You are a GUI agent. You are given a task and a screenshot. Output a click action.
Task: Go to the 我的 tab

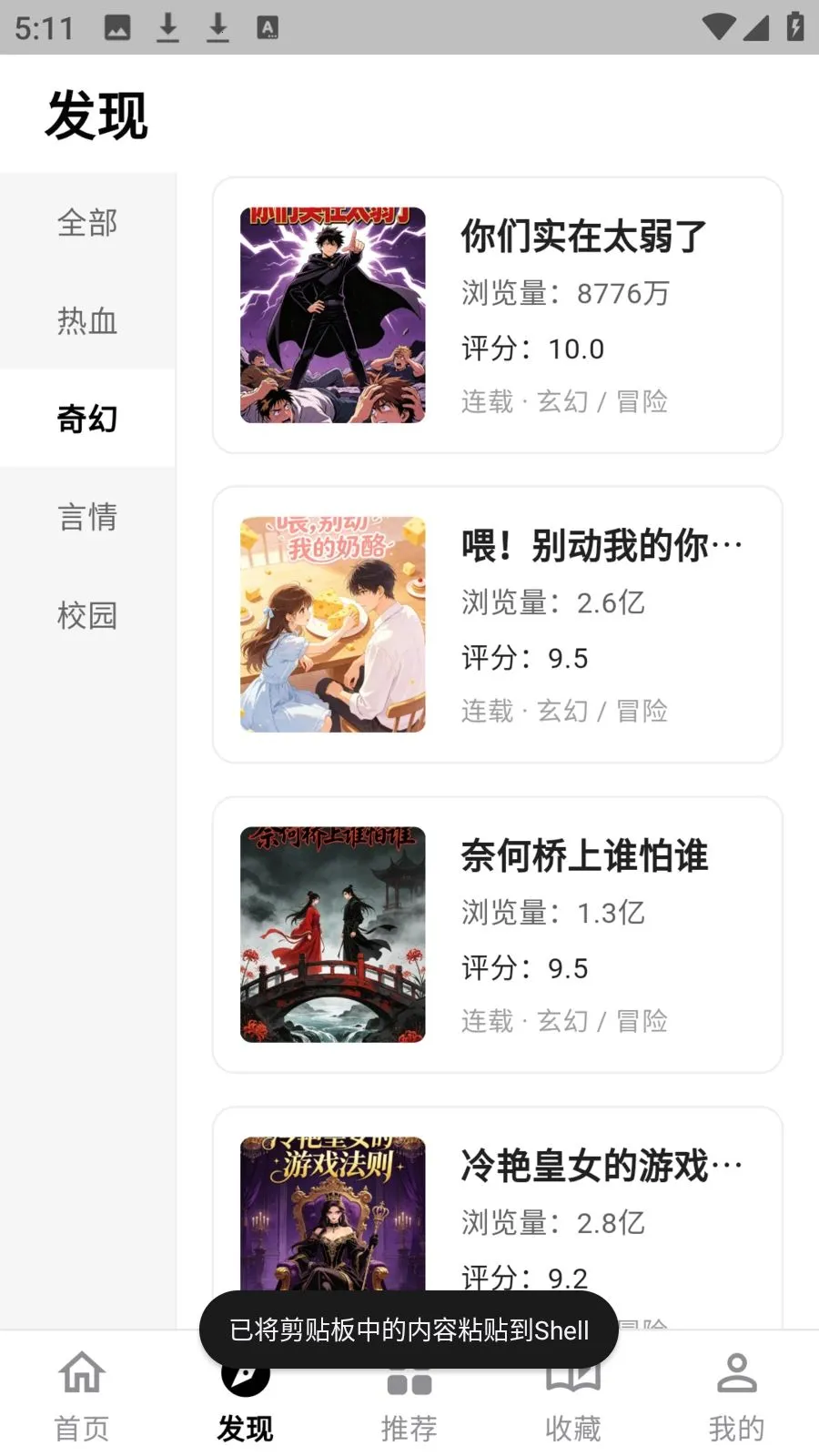point(737,1396)
